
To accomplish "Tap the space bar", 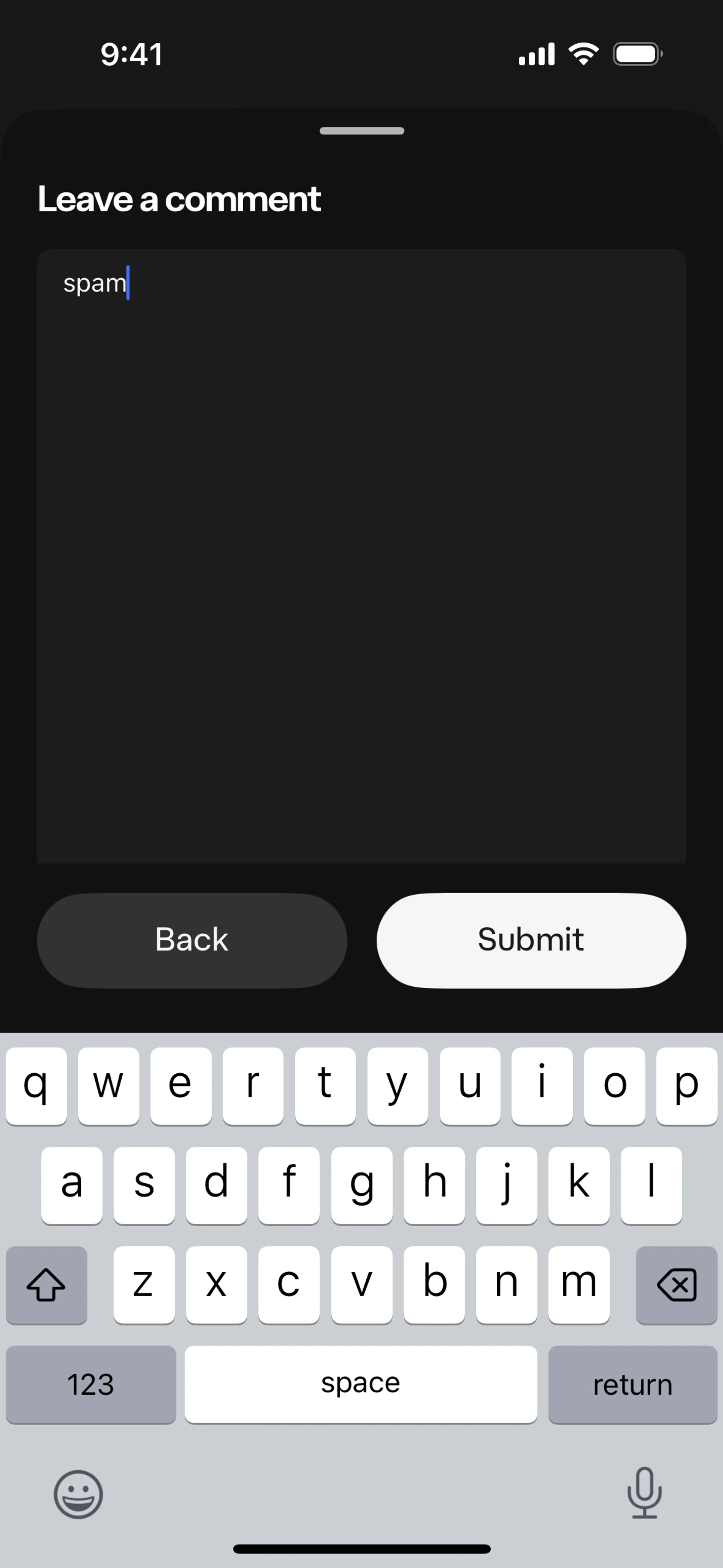I will (361, 1384).
